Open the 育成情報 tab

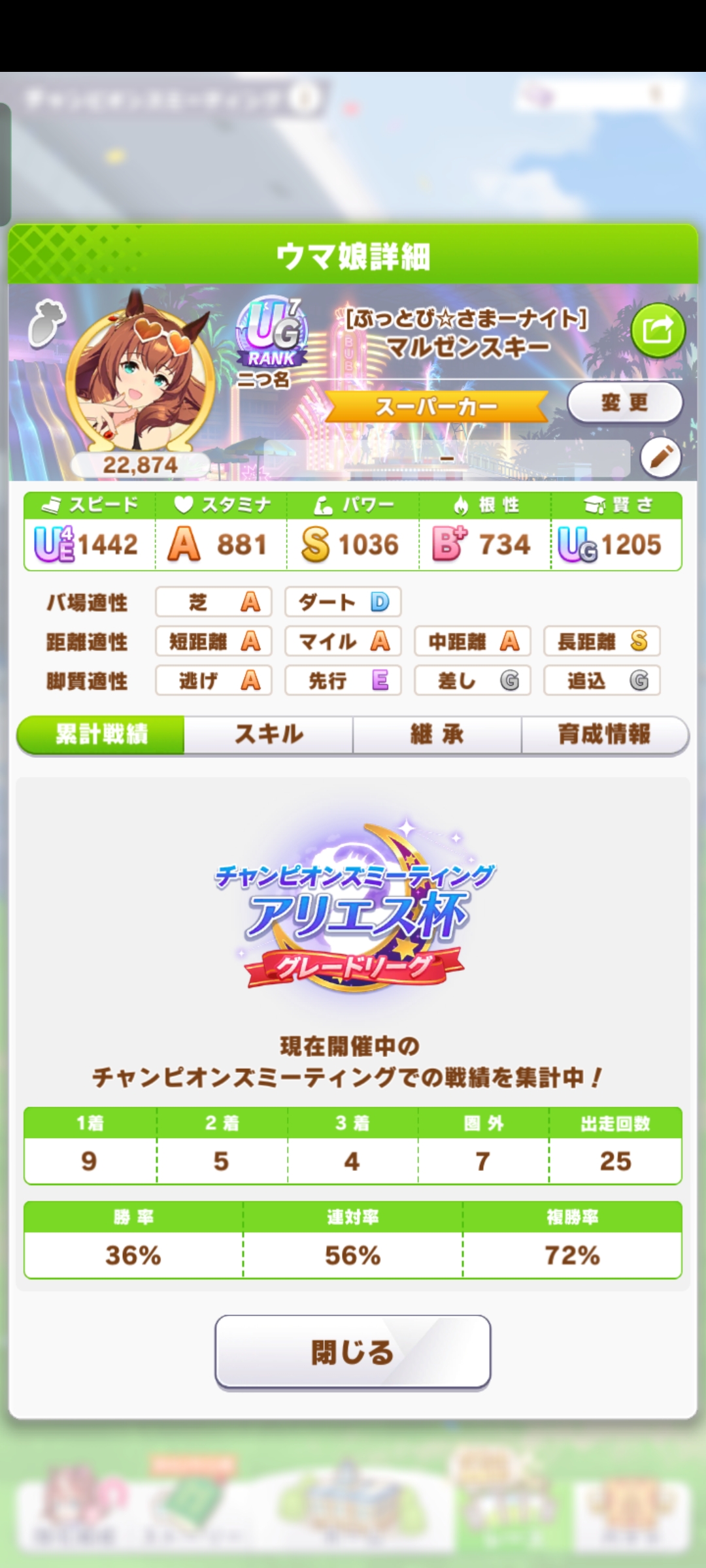pos(604,734)
